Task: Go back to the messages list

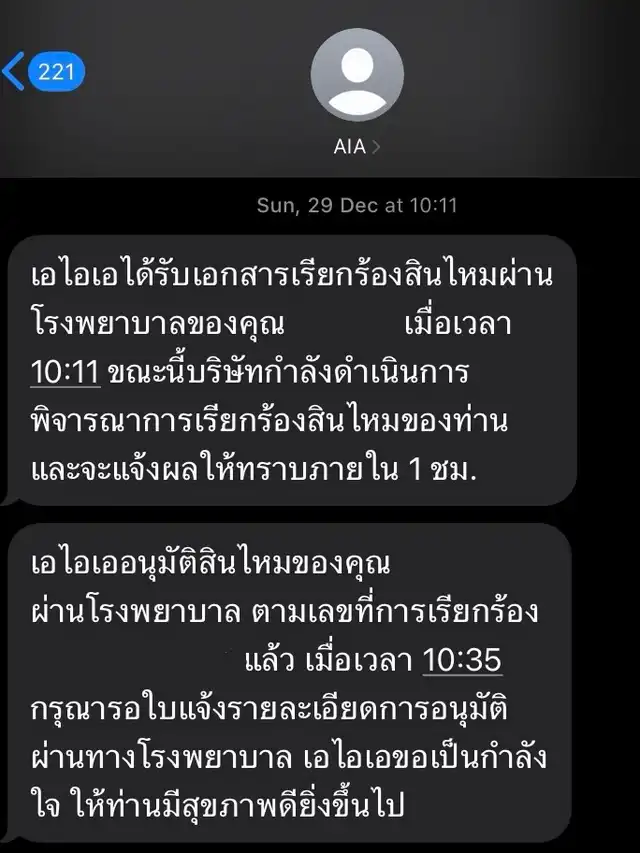Action: [43, 71]
